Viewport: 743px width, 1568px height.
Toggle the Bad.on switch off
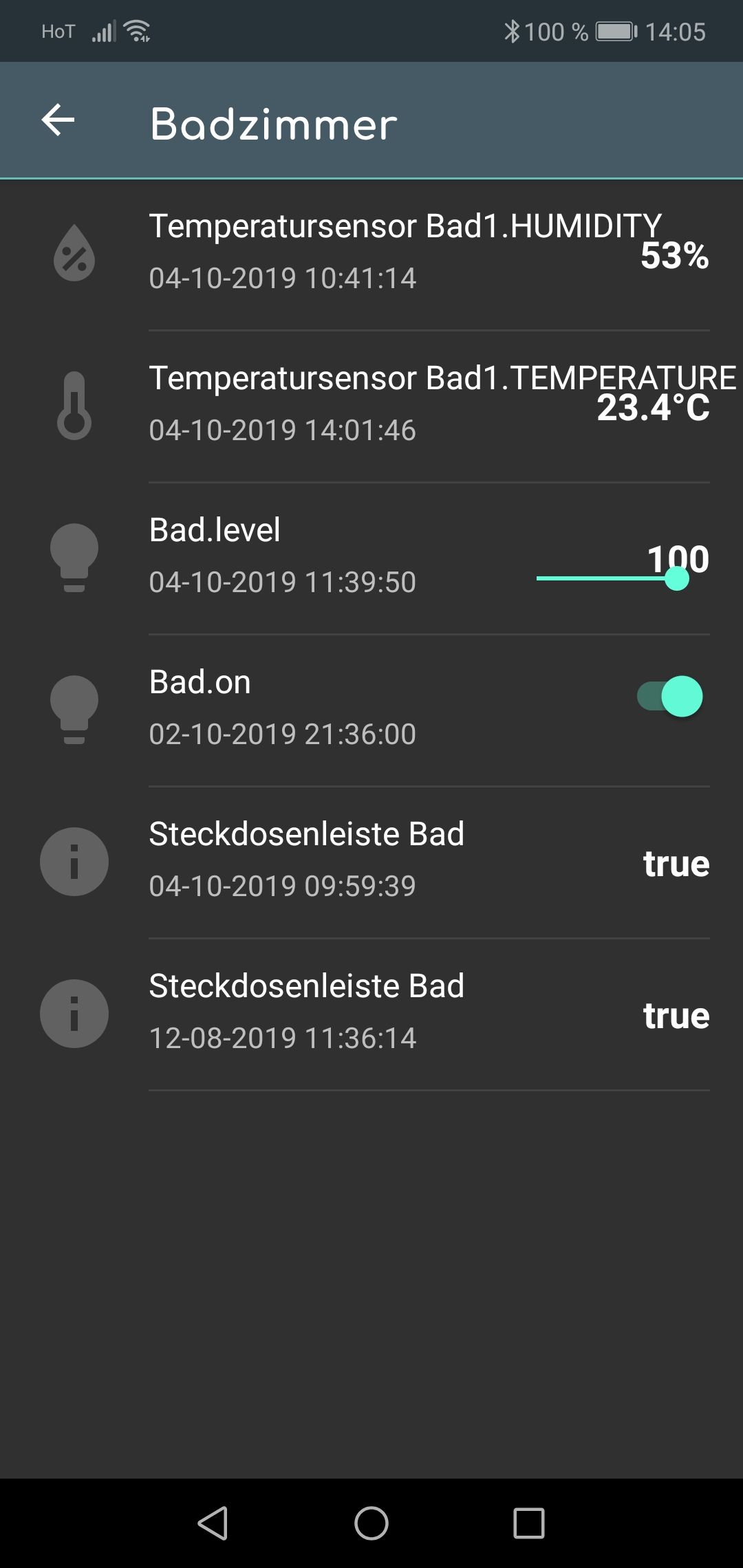tap(670, 696)
